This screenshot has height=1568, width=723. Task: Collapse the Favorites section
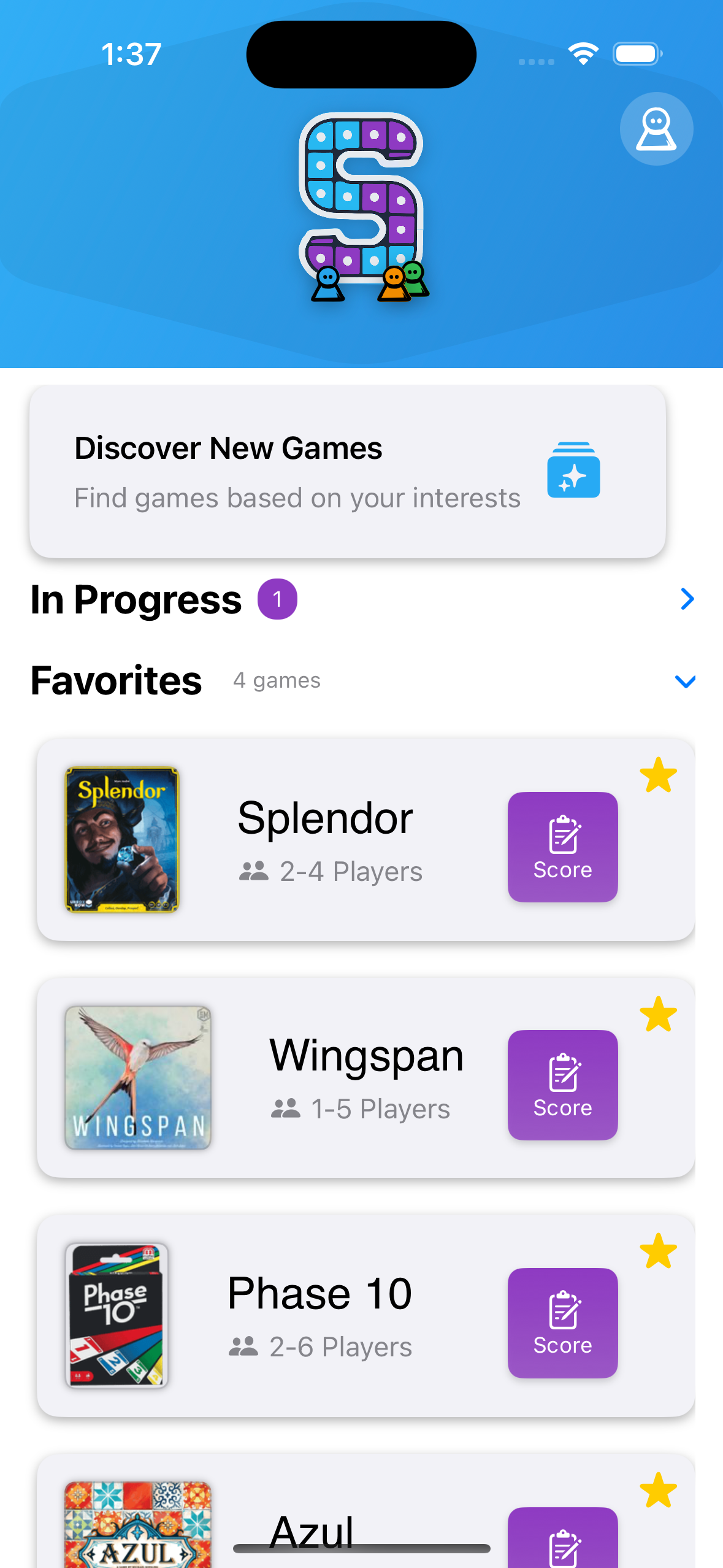pyautogui.click(x=685, y=681)
